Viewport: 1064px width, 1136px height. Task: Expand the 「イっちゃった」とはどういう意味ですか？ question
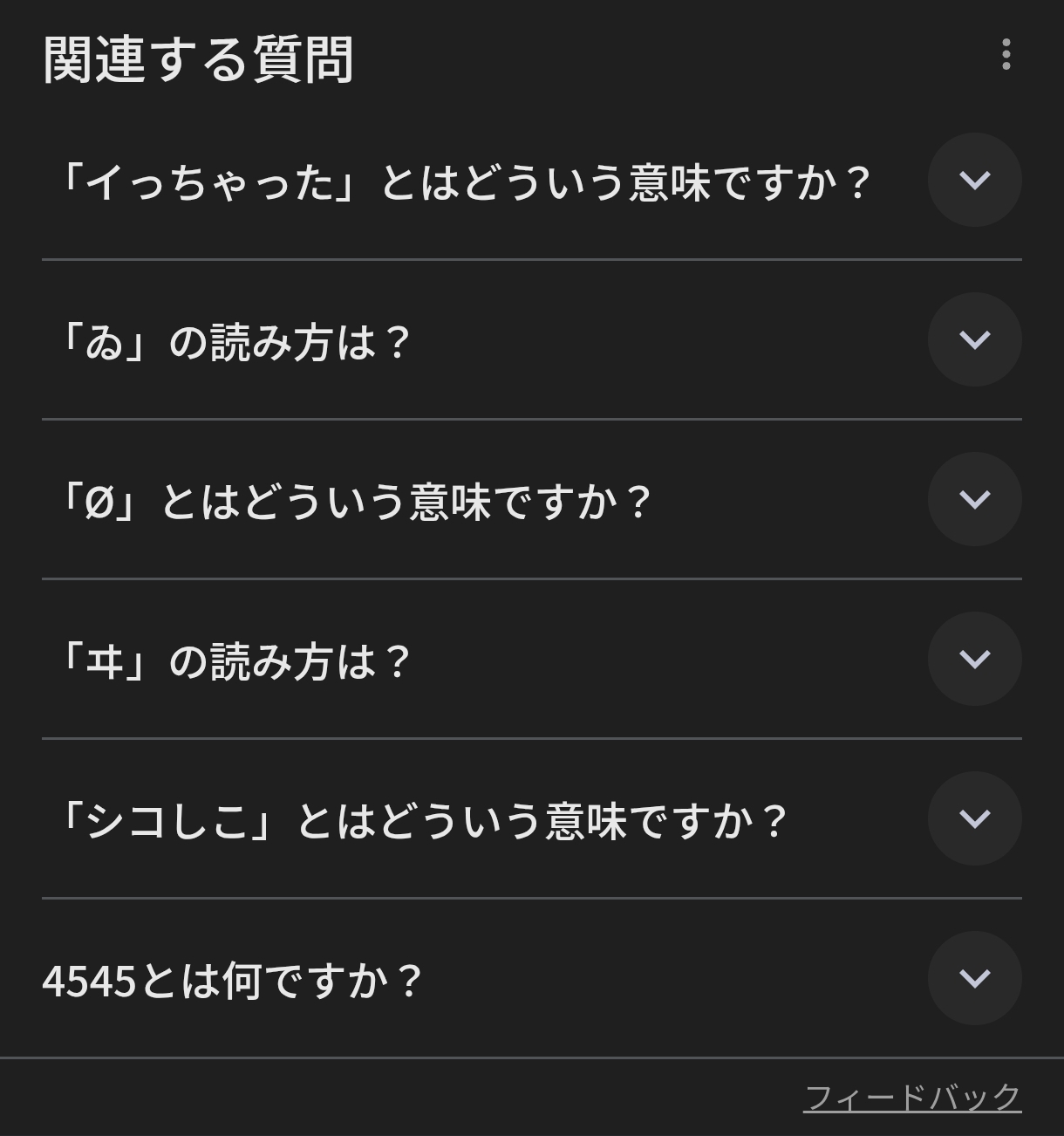(974, 180)
